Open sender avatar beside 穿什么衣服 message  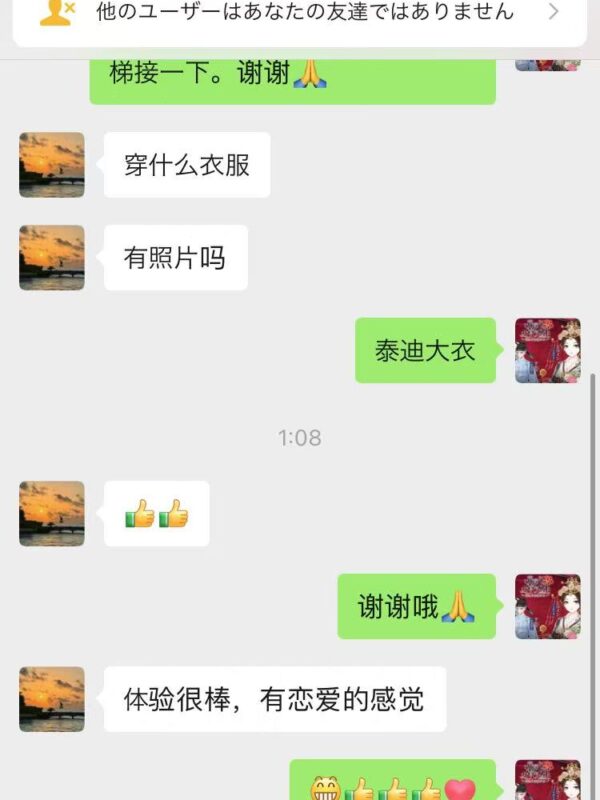click(x=52, y=165)
